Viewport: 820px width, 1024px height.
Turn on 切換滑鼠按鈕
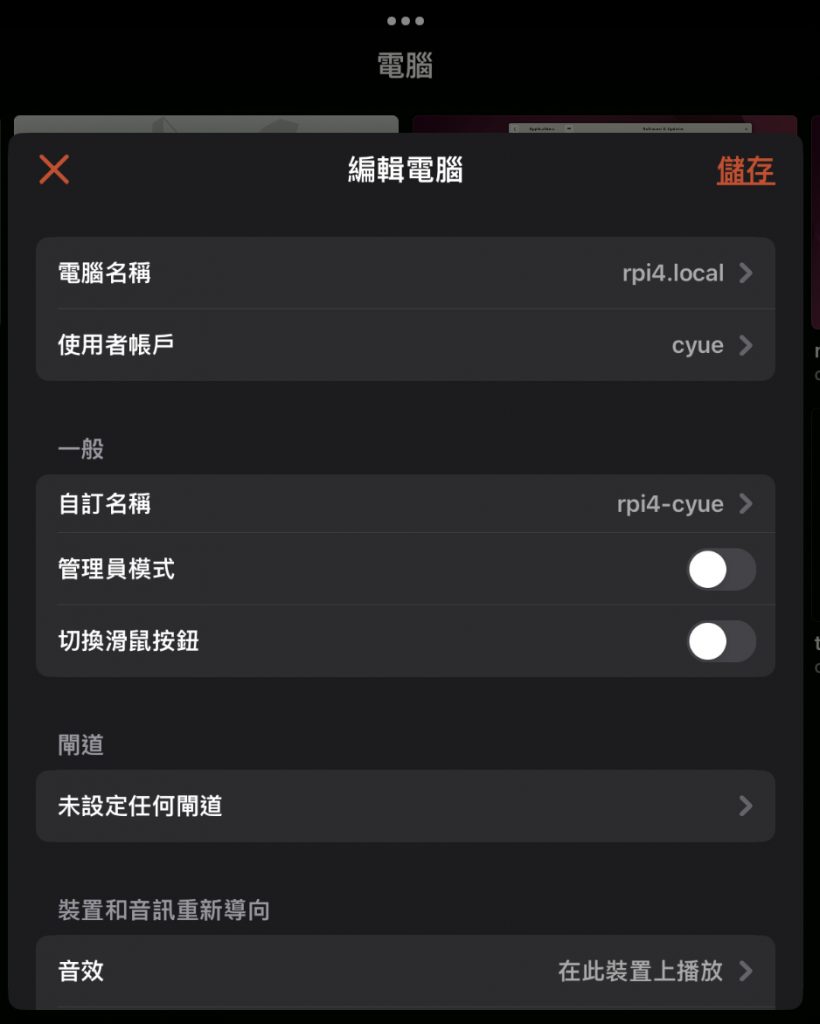tap(721, 641)
